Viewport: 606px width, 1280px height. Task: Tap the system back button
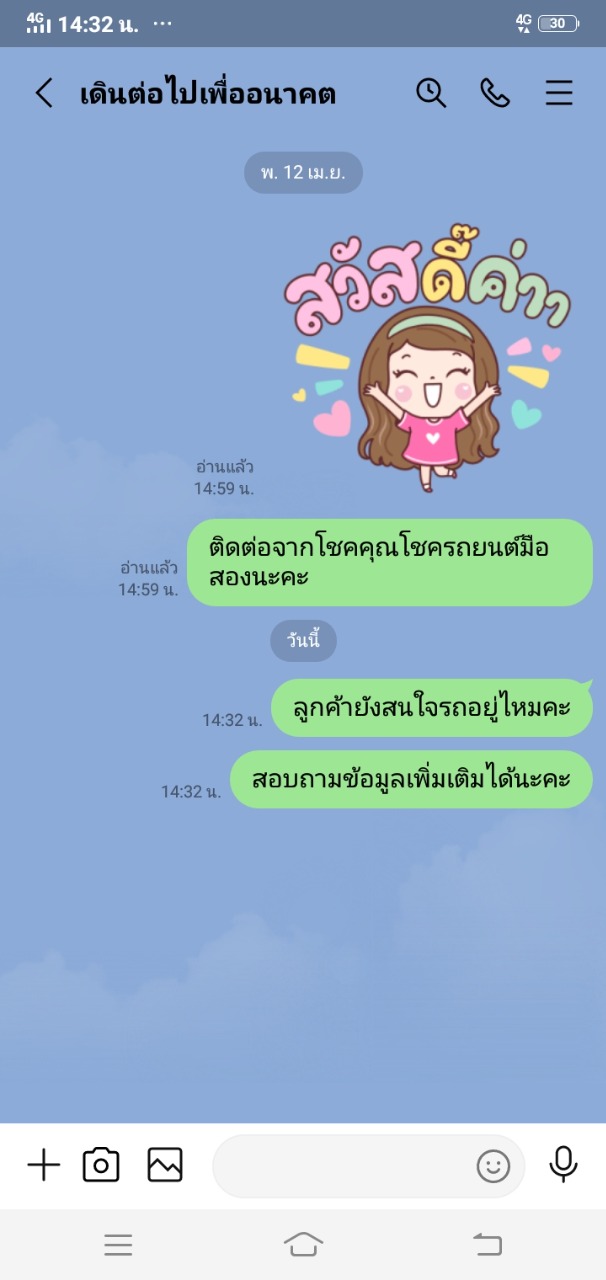pyautogui.click(x=487, y=1244)
